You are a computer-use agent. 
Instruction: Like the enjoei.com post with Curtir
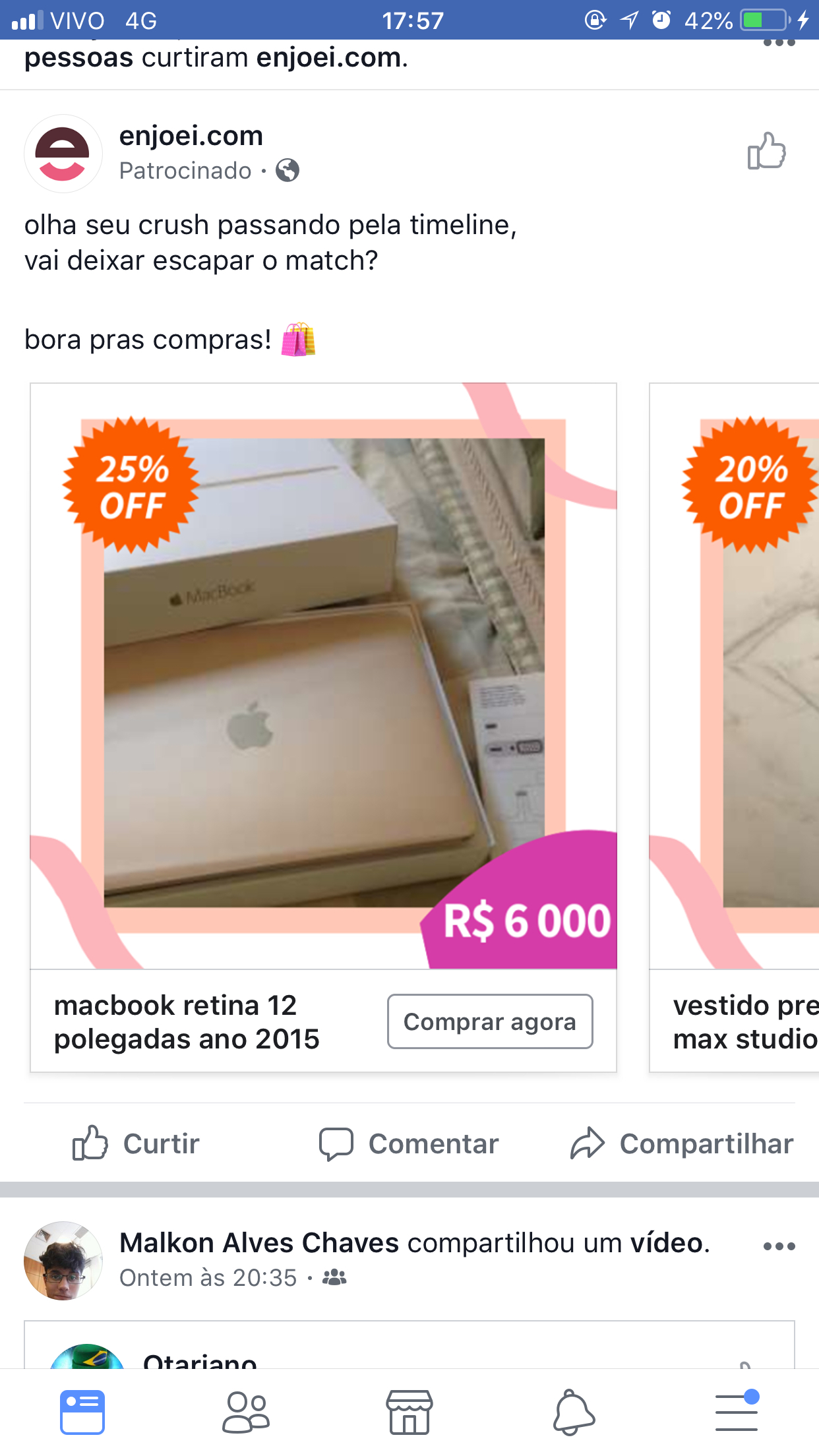pyautogui.click(x=136, y=1143)
